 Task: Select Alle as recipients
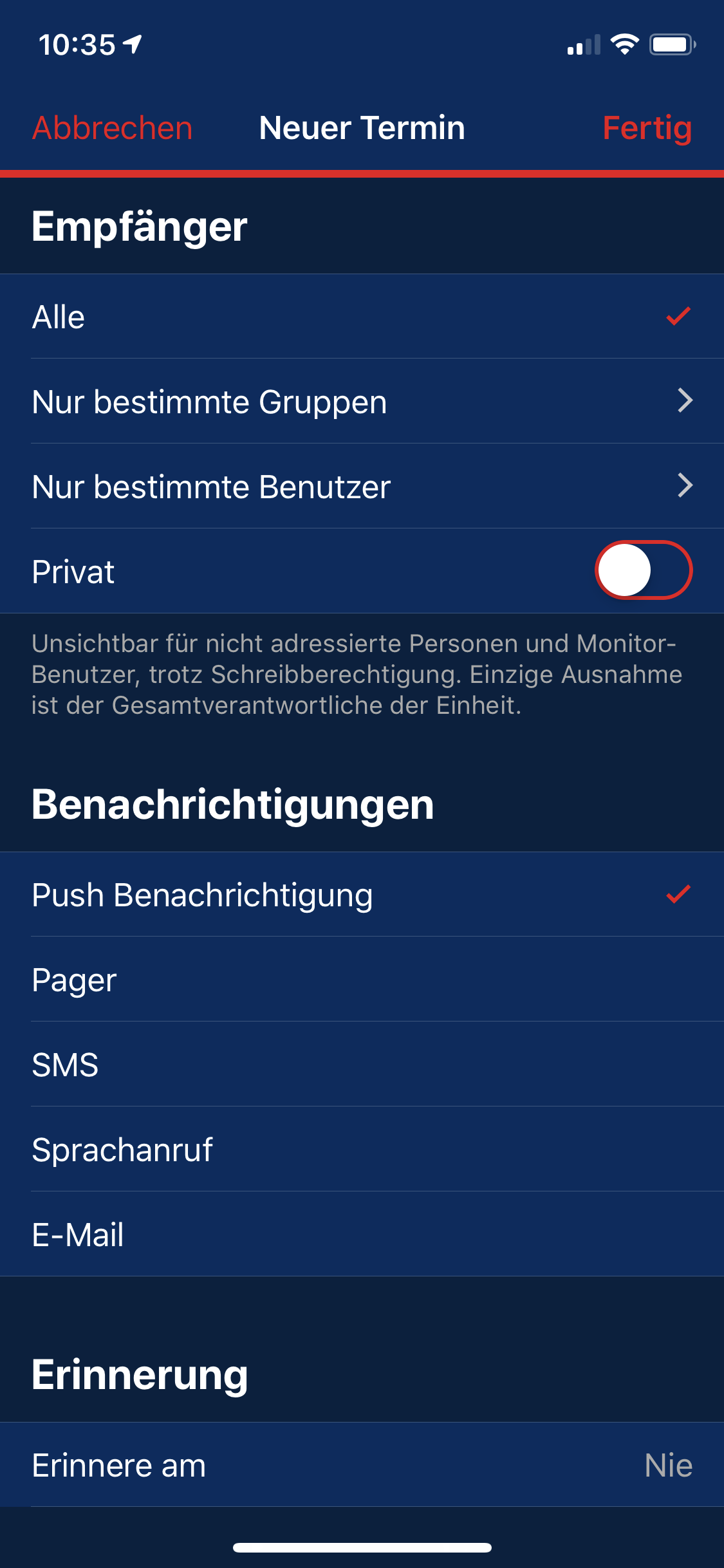coord(362,317)
